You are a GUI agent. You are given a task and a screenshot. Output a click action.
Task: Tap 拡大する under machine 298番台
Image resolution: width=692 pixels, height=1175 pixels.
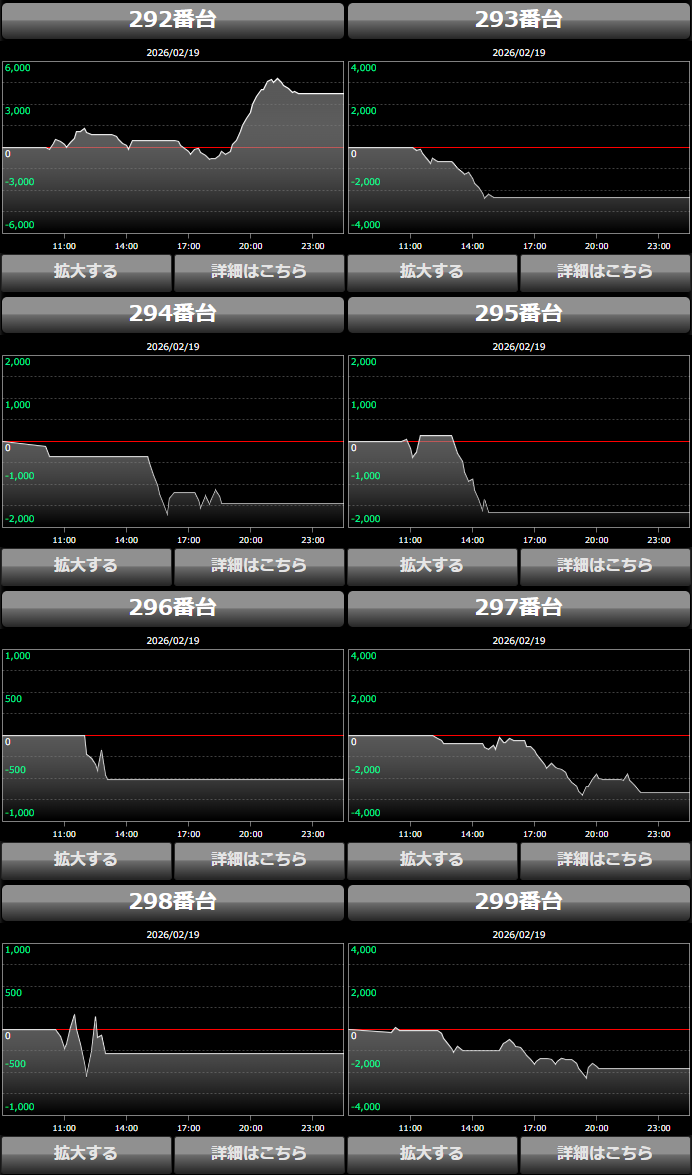86,1153
